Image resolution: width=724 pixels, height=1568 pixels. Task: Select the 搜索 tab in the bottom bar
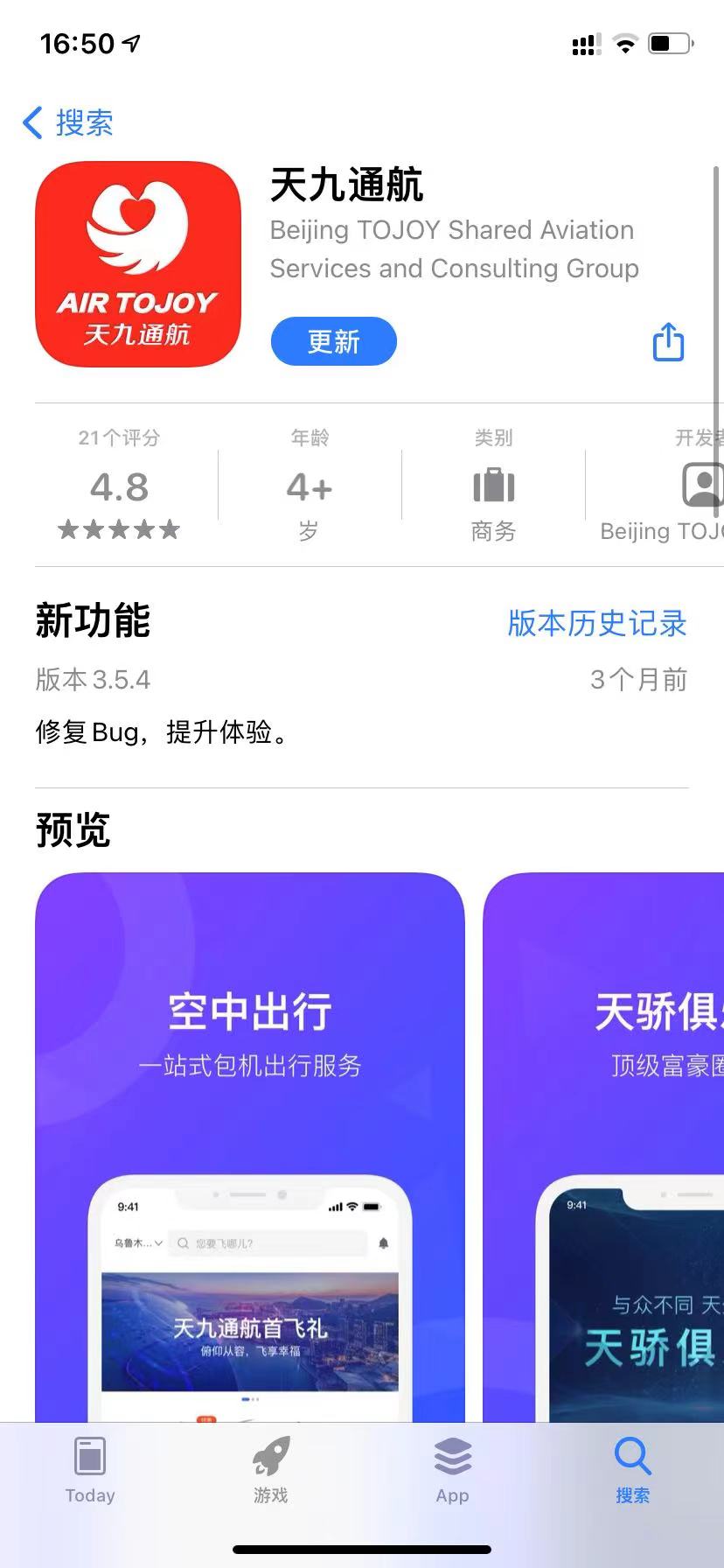pyautogui.click(x=632, y=1471)
